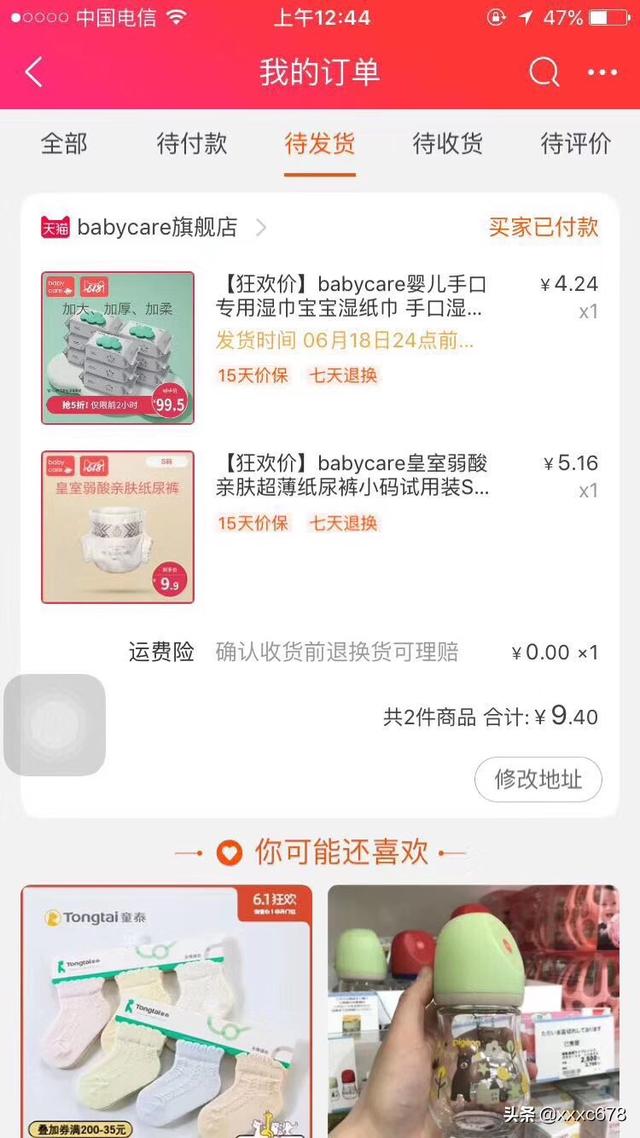Open the three-dot overflow menu
Image resolution: width=640 pixels, height=1138 pixels.
click(602, 72)
